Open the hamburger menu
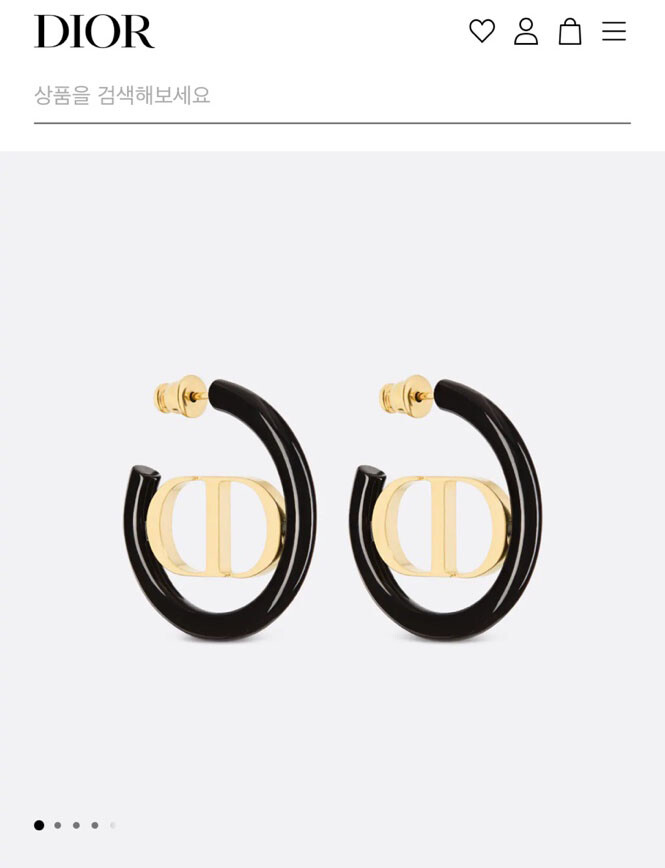This screenshot has width=665, height=868. [x=614, y=31]
